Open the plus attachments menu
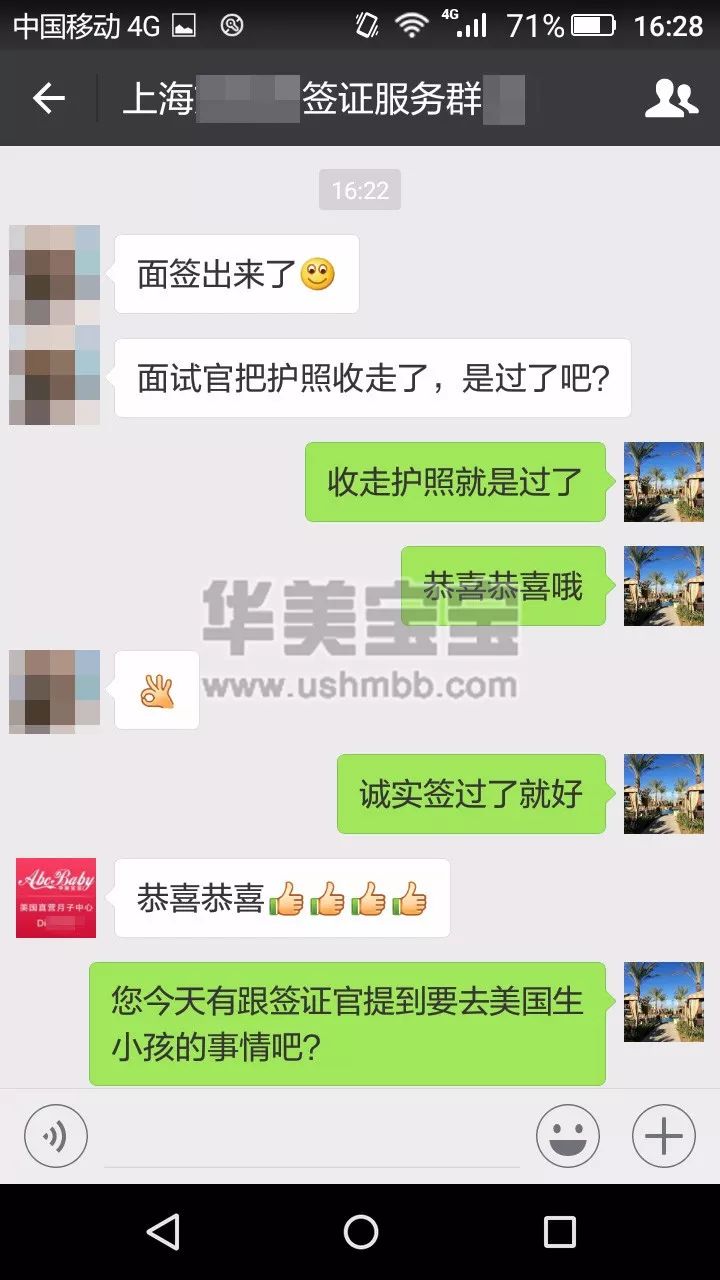720x1280 pixels. (x=664, y=1136)
